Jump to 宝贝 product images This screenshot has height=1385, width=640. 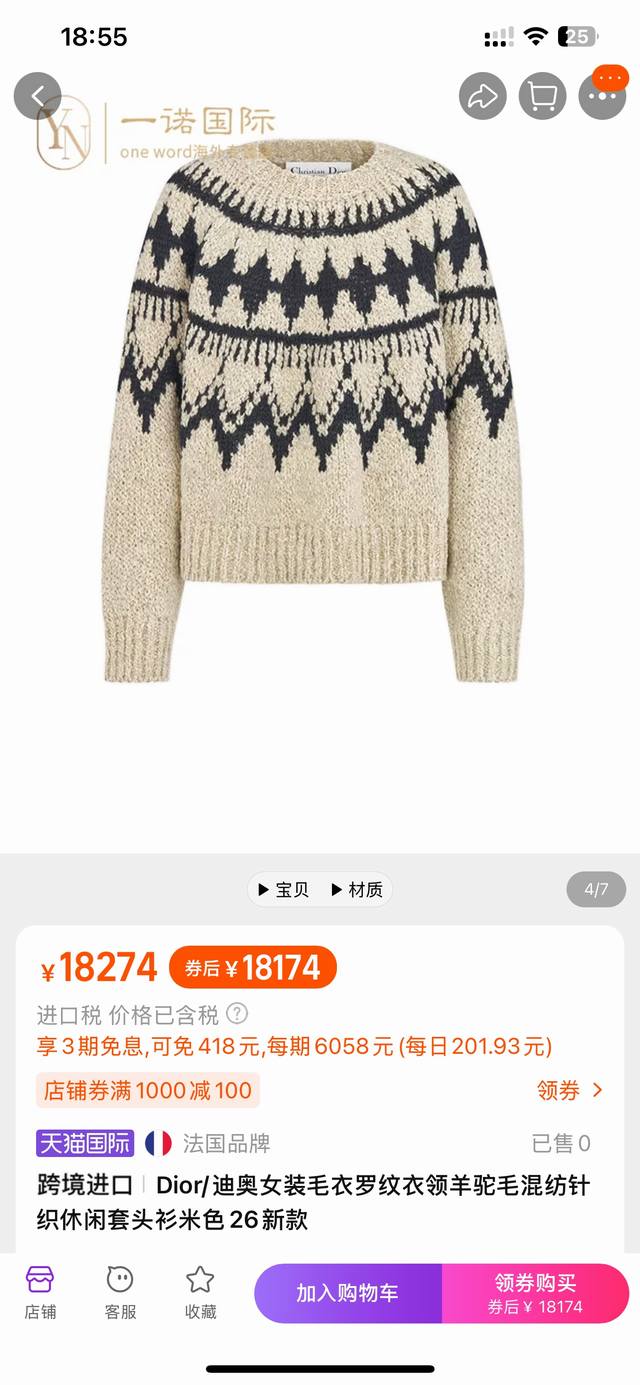point(283,889)
